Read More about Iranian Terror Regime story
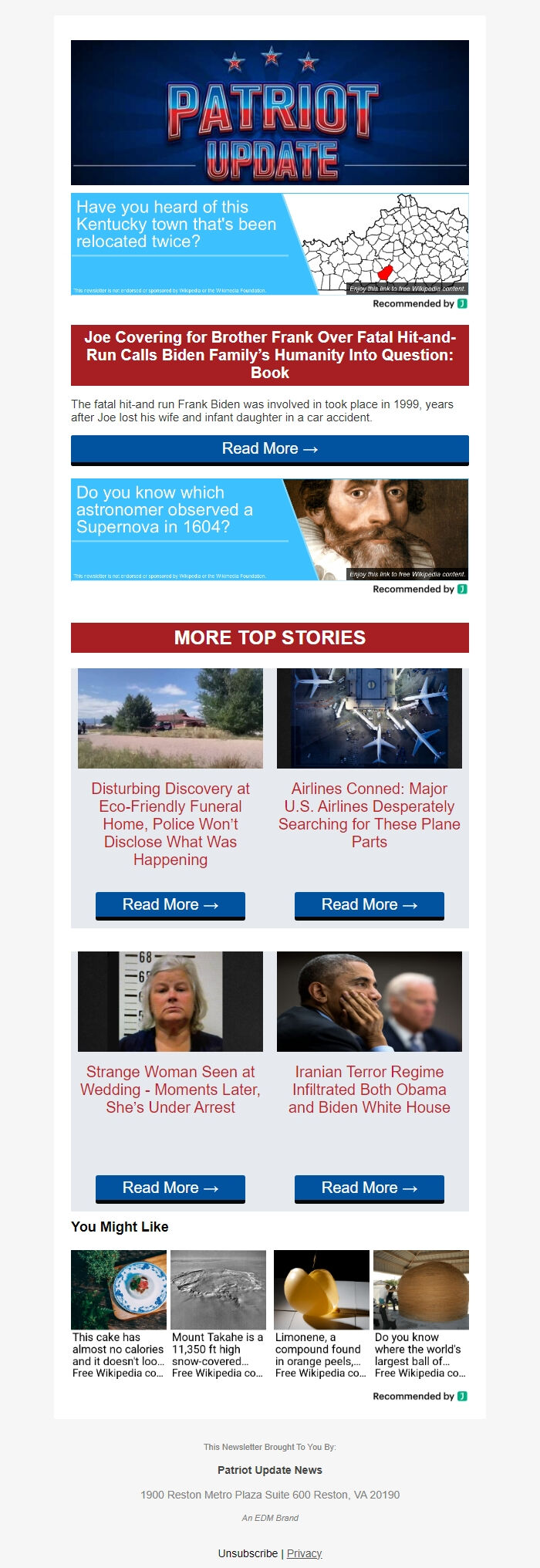Screen dimensions: 540x1568 369,1188
